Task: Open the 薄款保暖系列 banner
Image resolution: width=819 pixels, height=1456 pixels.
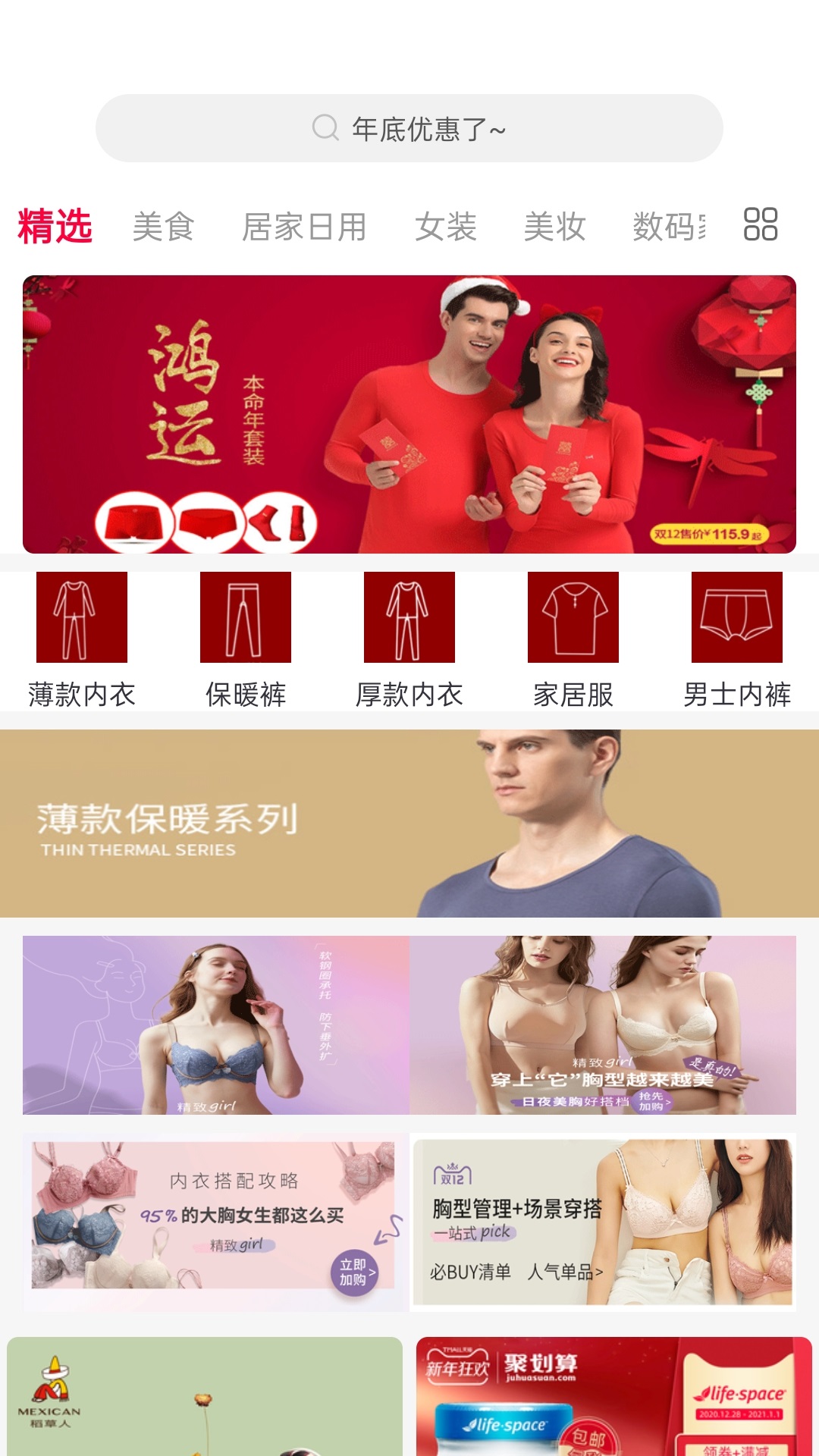Action: [409, 824]
